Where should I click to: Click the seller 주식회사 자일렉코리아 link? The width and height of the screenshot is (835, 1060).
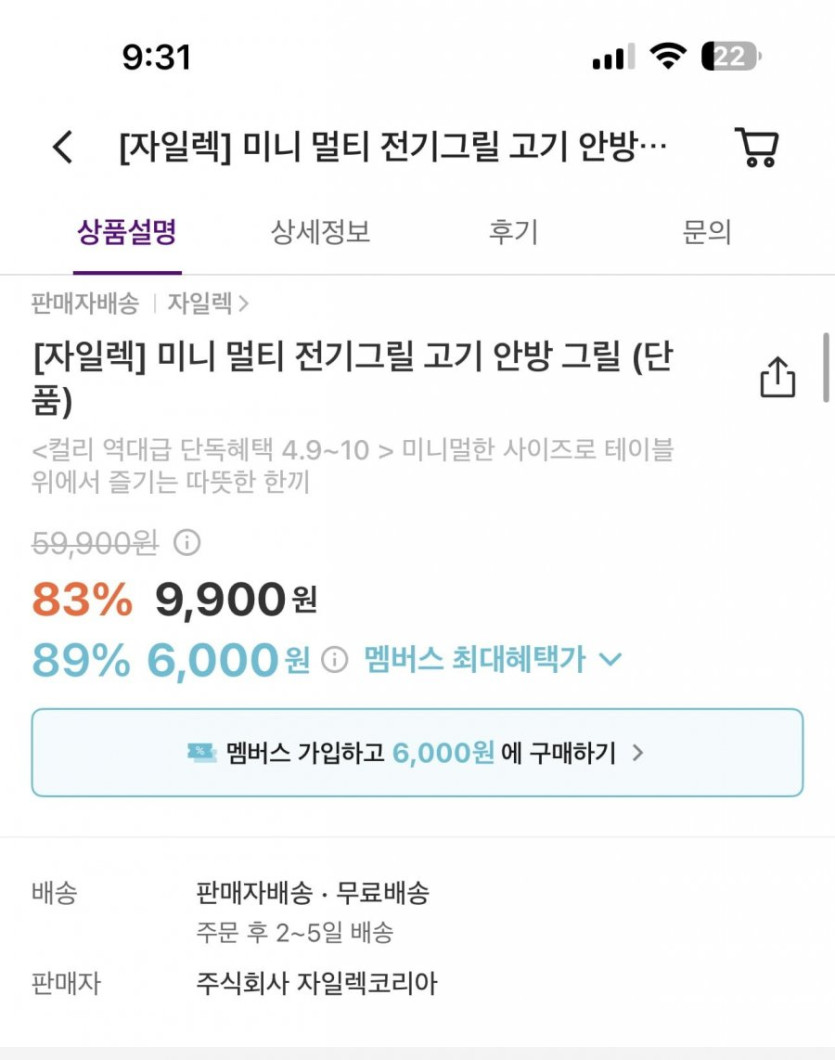(315, 983)
